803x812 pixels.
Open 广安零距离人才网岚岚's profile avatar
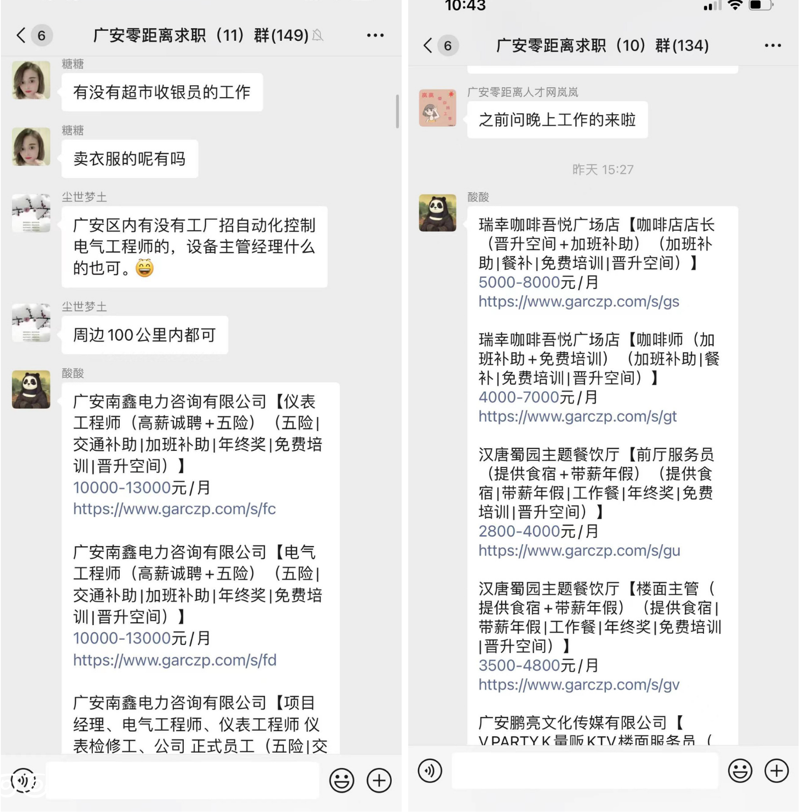pos(437,107)
